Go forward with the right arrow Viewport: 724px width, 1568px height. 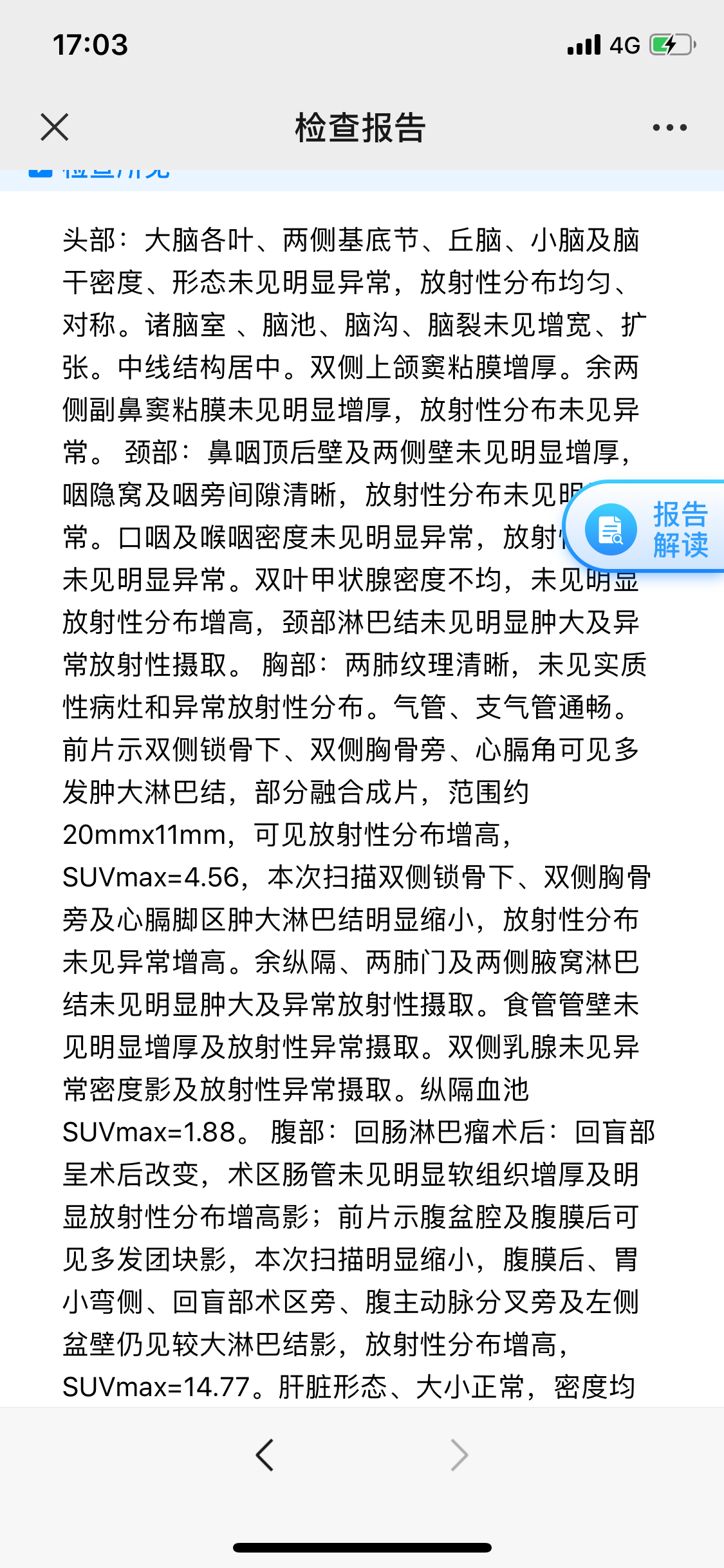click(x=459, y=1455)
